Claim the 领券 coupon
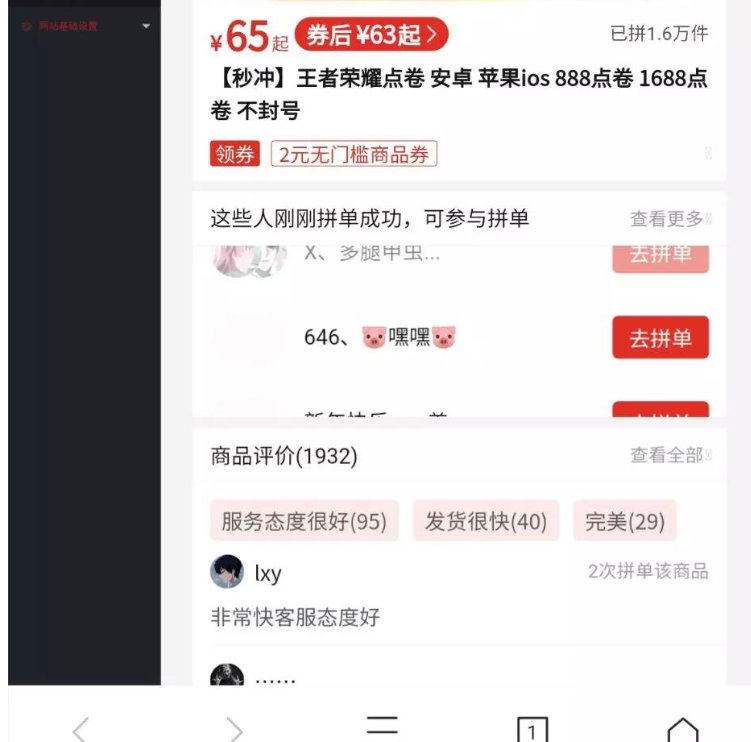 point(235,155)
